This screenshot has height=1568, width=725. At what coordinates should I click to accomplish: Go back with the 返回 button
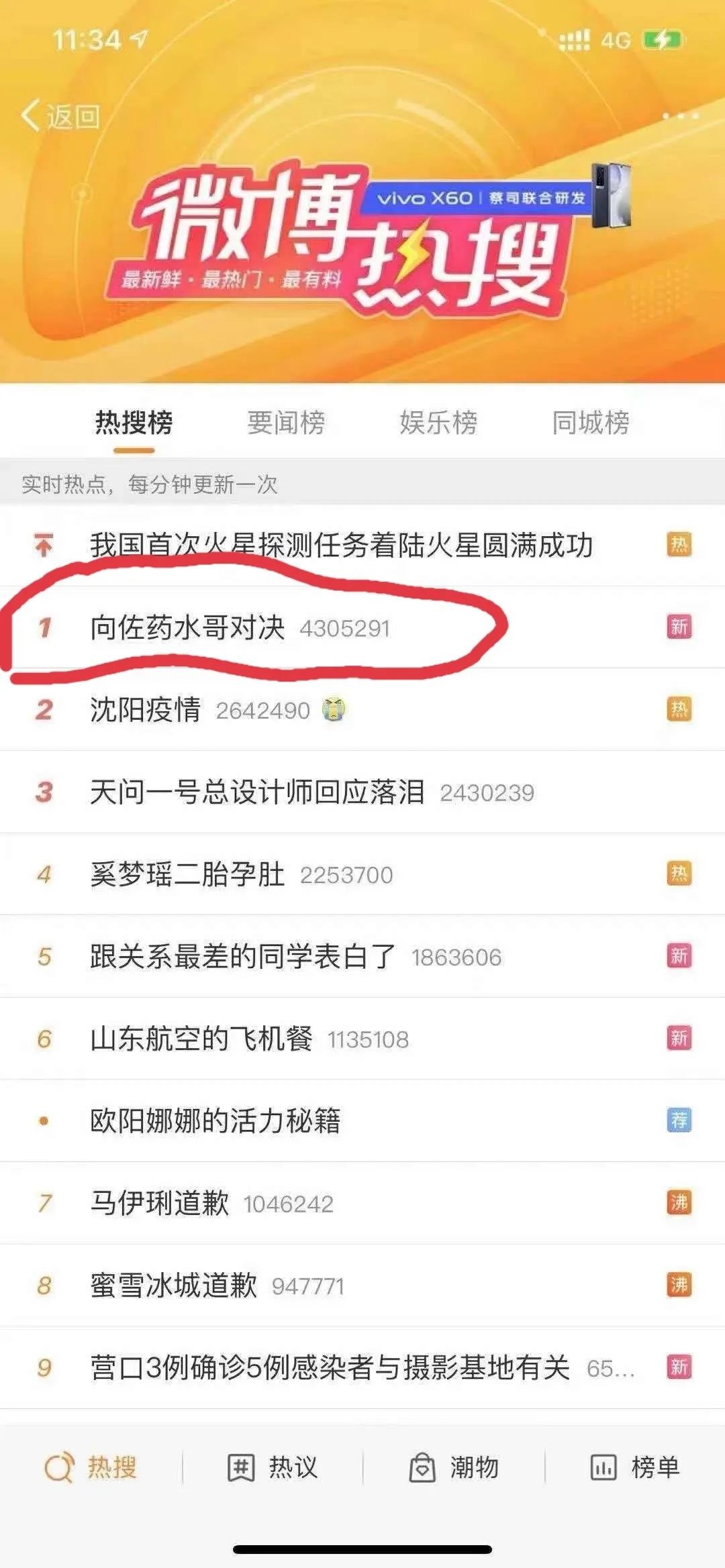pyautogui.click(x=61, y=116)
